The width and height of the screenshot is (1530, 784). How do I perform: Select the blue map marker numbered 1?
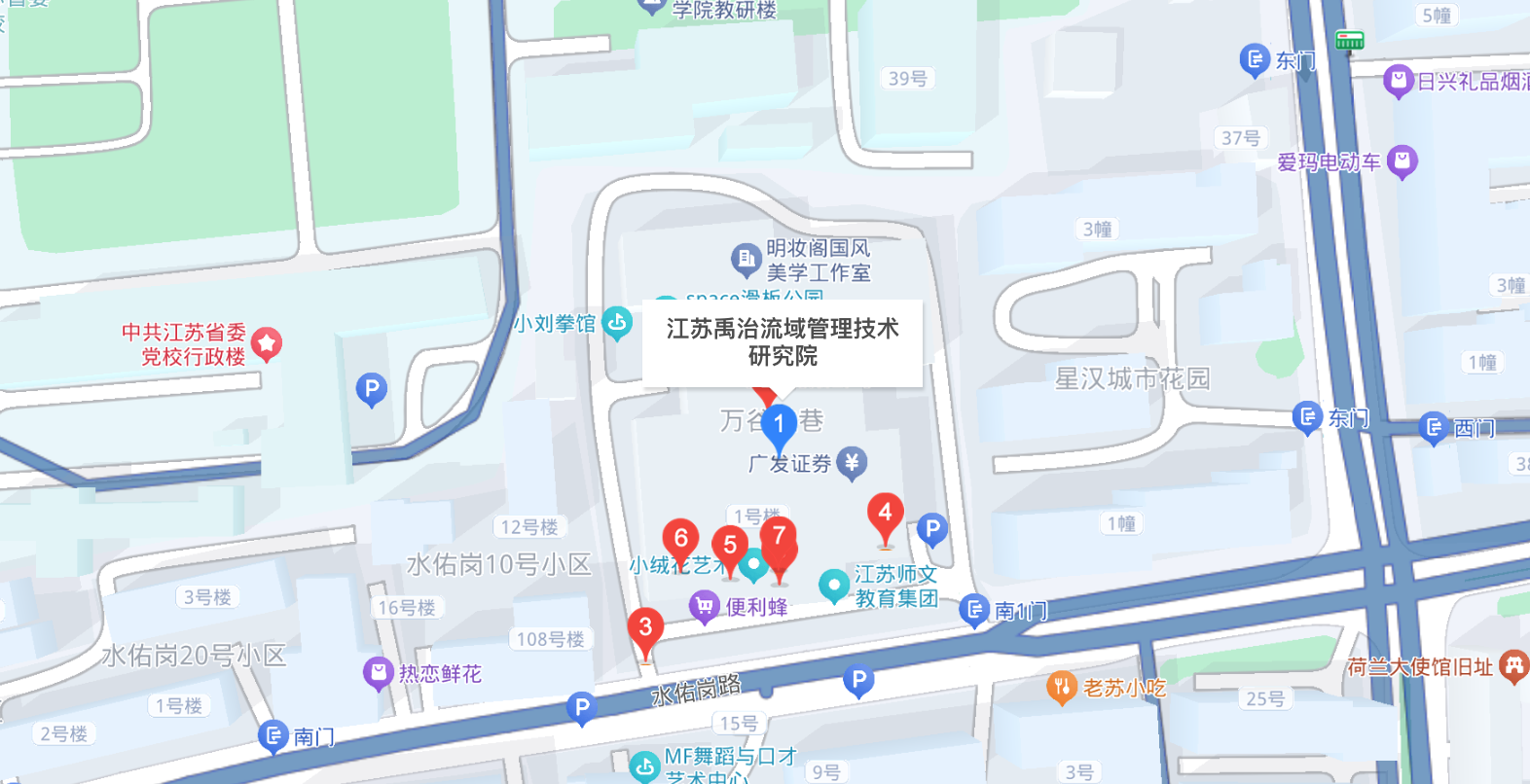point(779,424)
